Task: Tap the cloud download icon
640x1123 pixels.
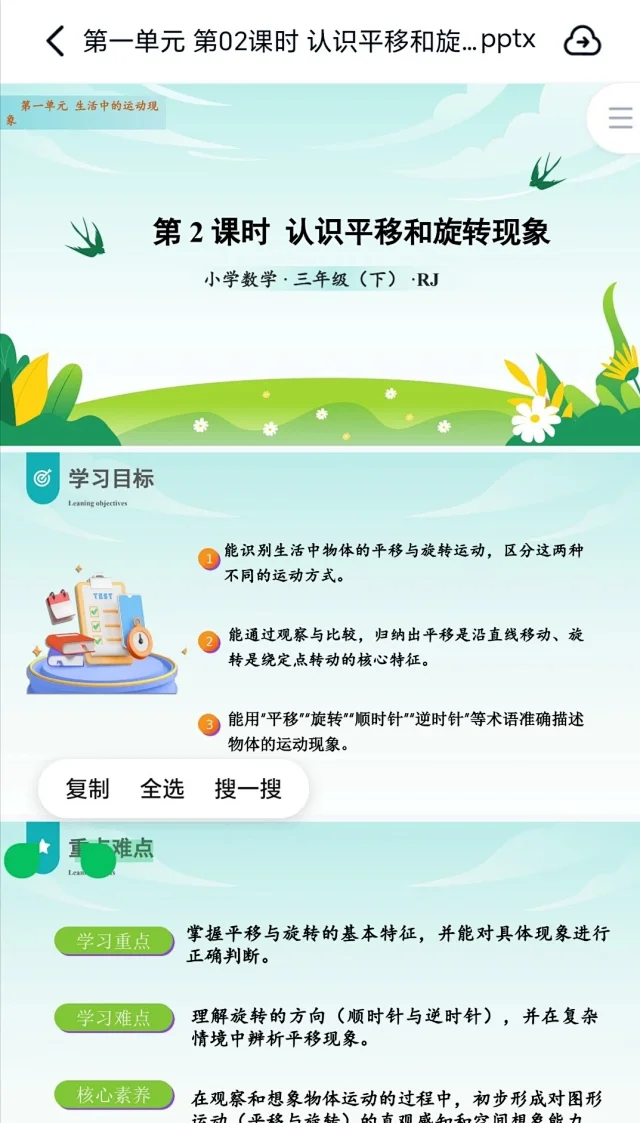Action: 582,41
